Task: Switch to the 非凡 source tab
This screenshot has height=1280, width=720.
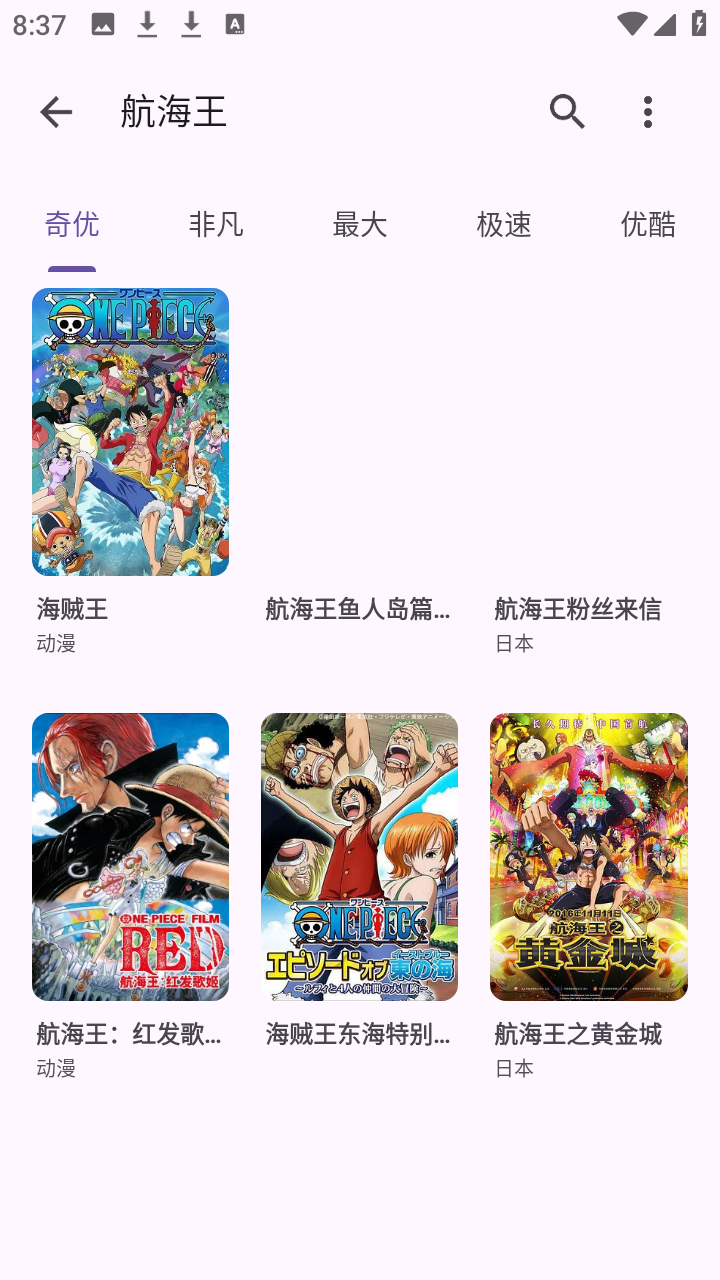Action: [215, 225]
